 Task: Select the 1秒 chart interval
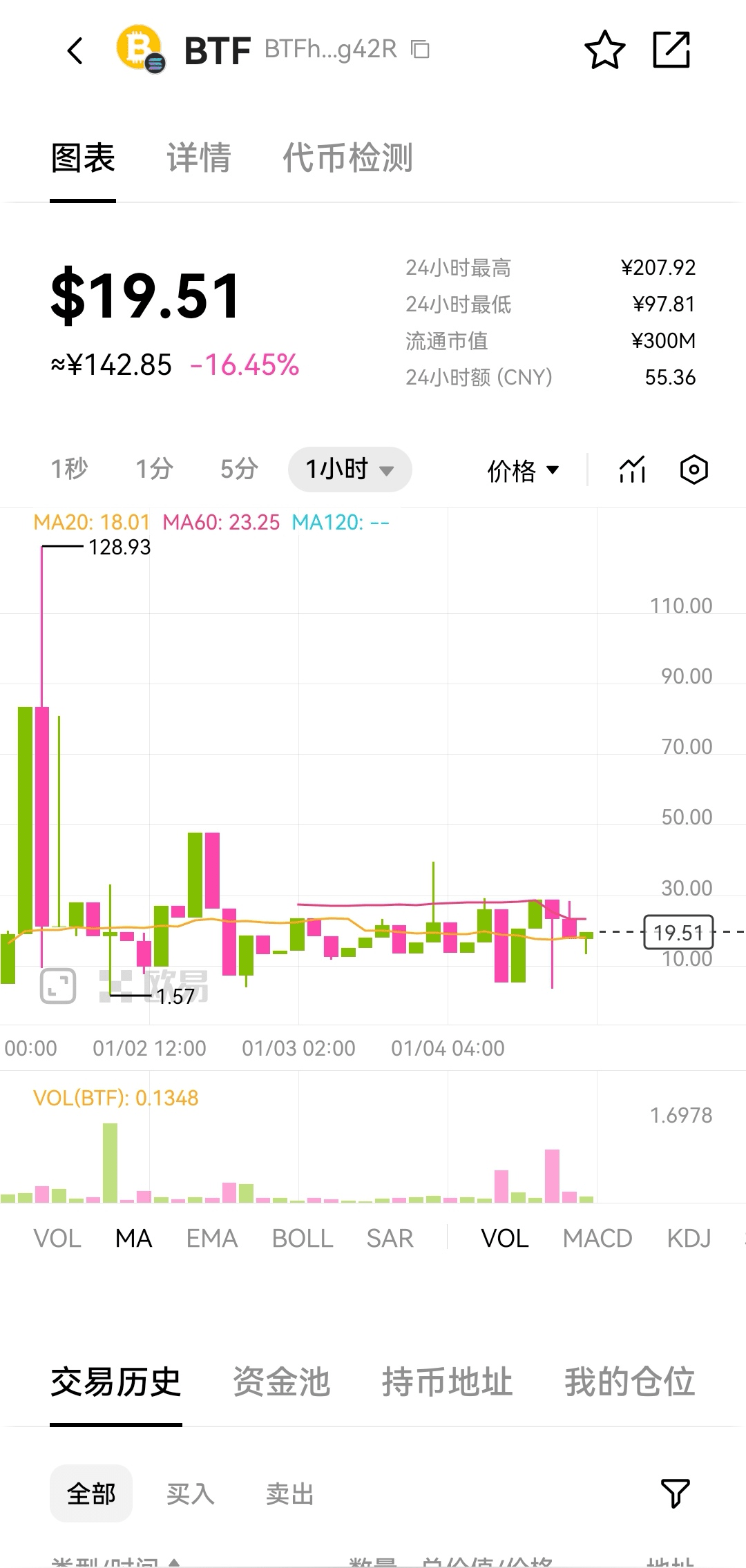point(69,469)
